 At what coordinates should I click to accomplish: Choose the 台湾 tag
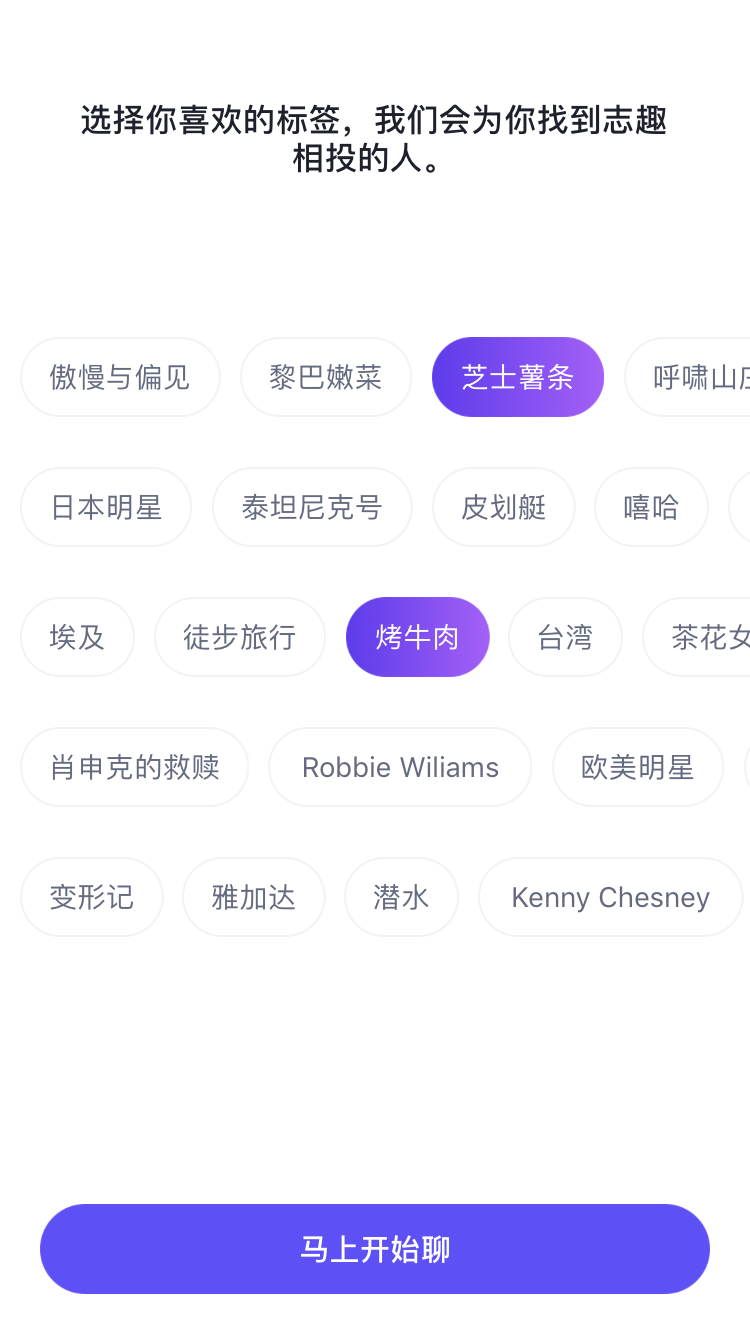point(566,637)
